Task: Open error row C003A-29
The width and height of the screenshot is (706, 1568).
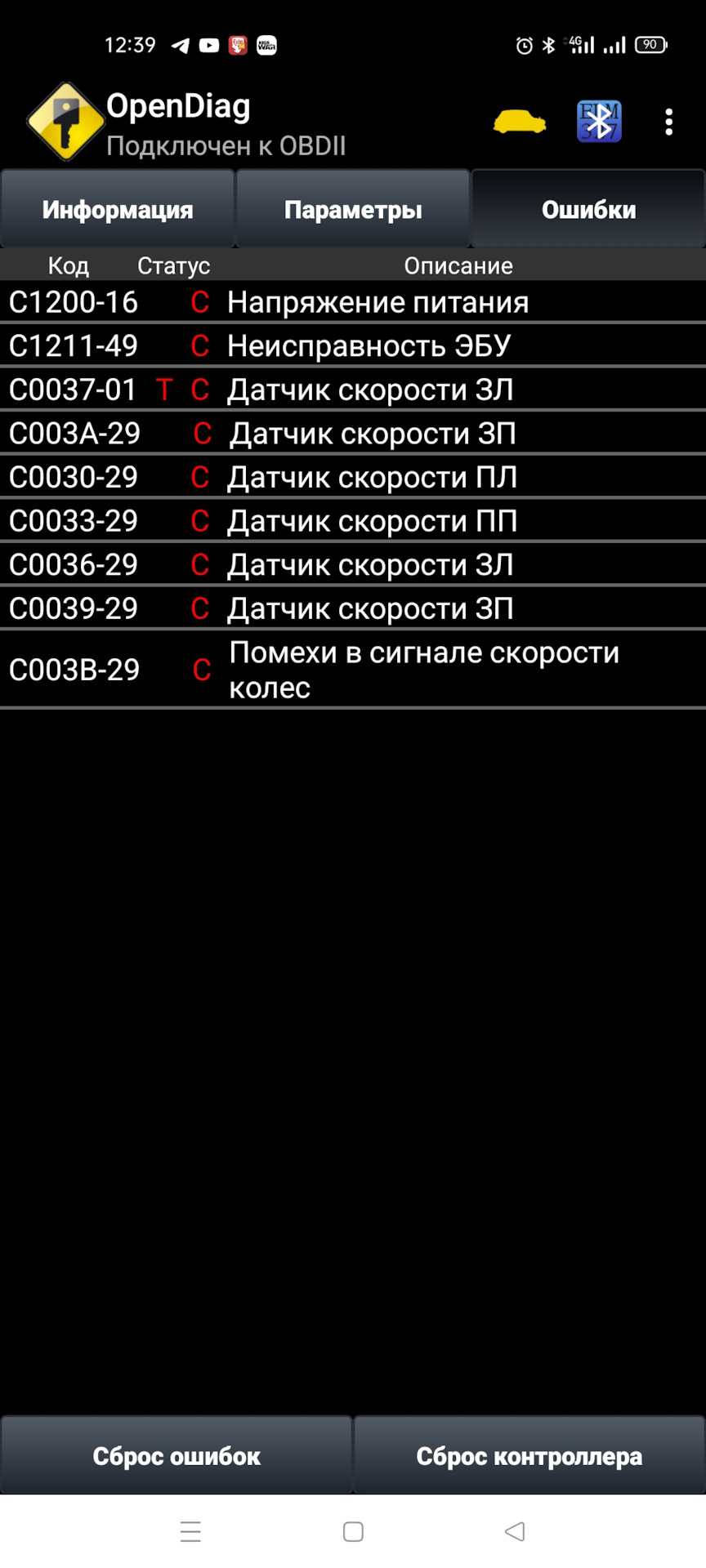Action: [353, 433]
